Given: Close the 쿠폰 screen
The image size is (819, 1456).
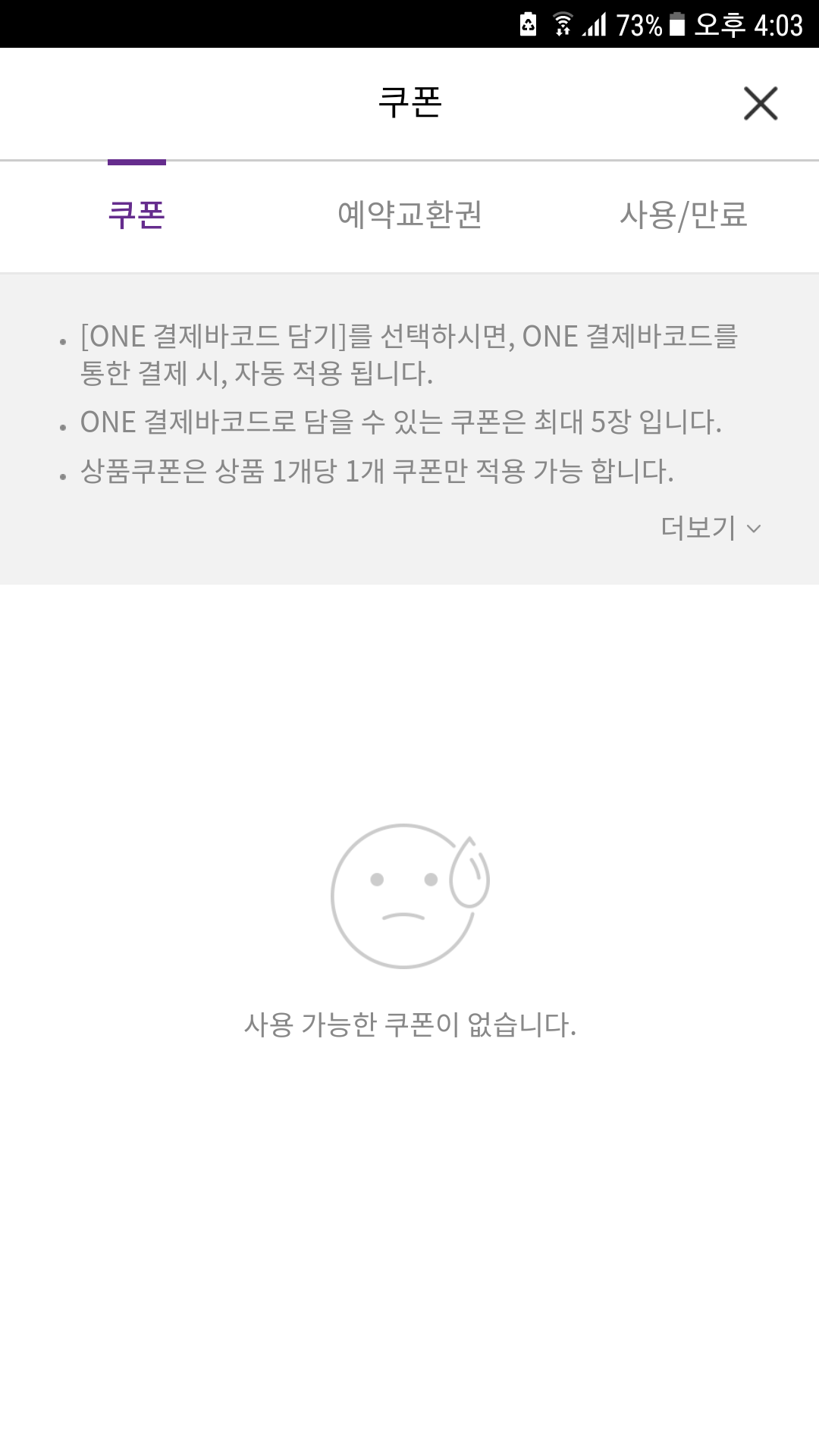Looking at the screenshot, I should (761, 104).
